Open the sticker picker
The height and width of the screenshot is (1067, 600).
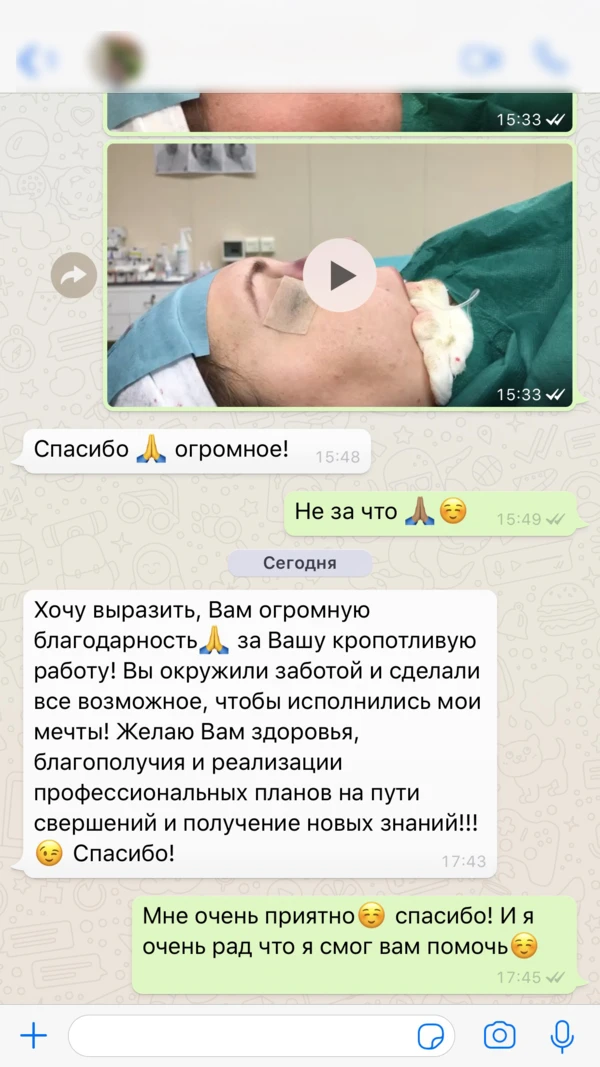[431, 1036]
